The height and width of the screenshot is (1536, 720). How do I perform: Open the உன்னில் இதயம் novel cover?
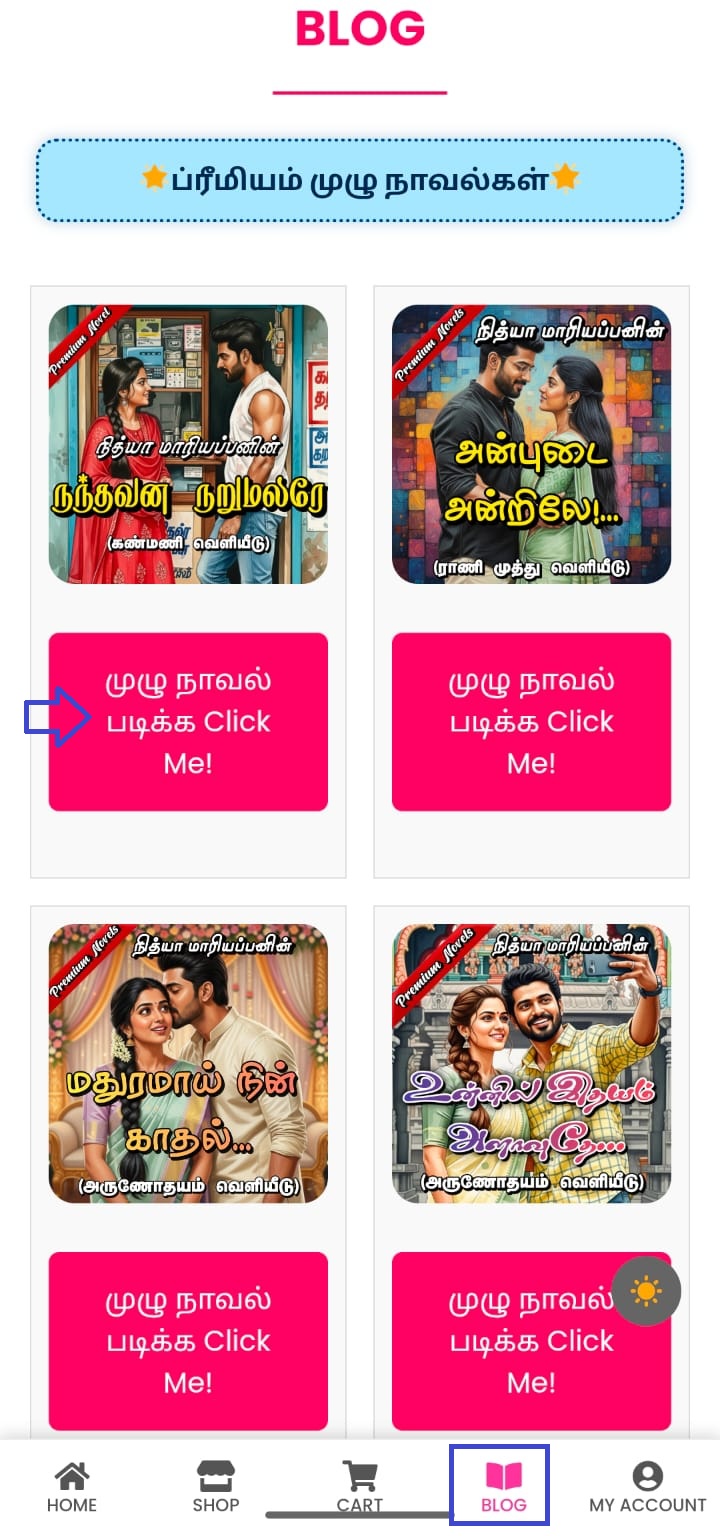coord(531,1063)
